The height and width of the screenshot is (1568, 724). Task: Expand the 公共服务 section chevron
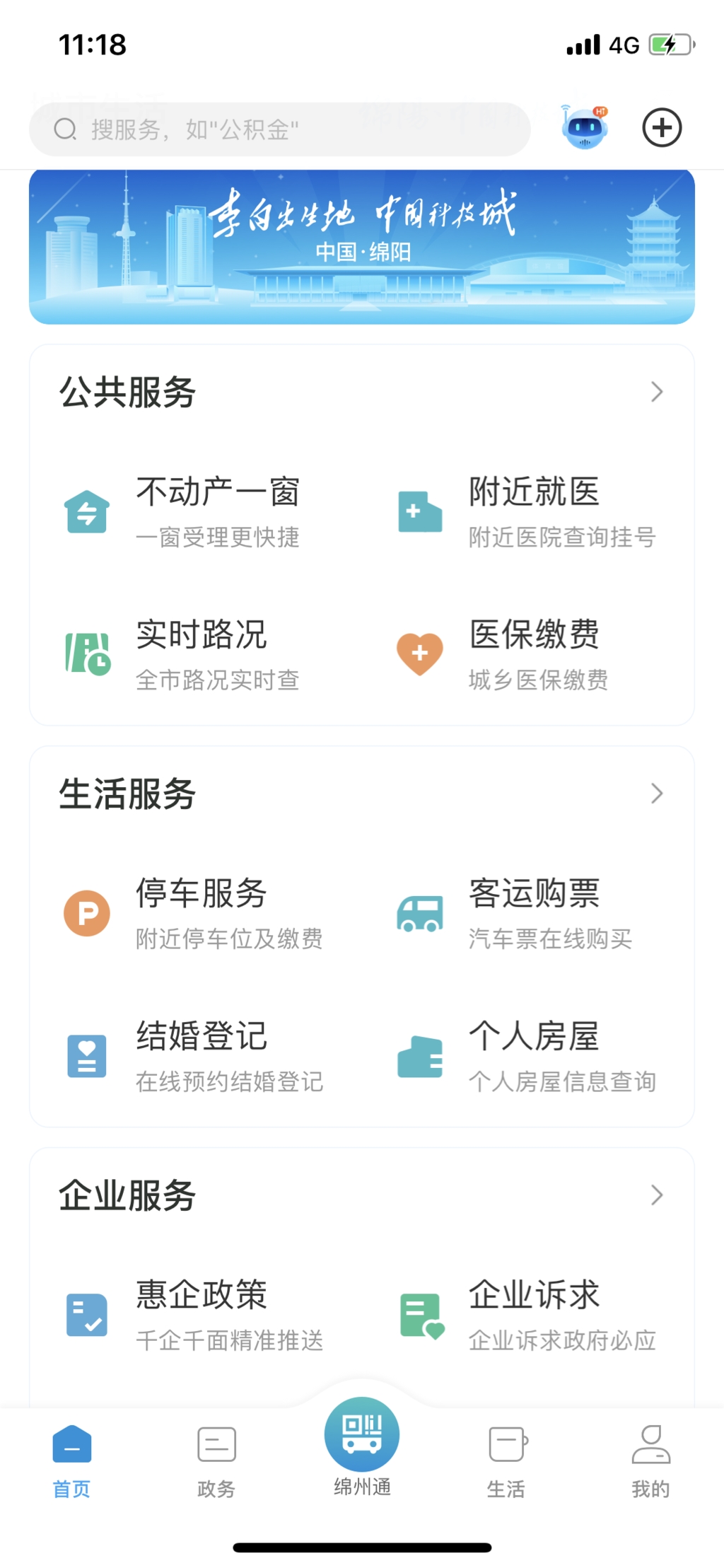point(657,392)
